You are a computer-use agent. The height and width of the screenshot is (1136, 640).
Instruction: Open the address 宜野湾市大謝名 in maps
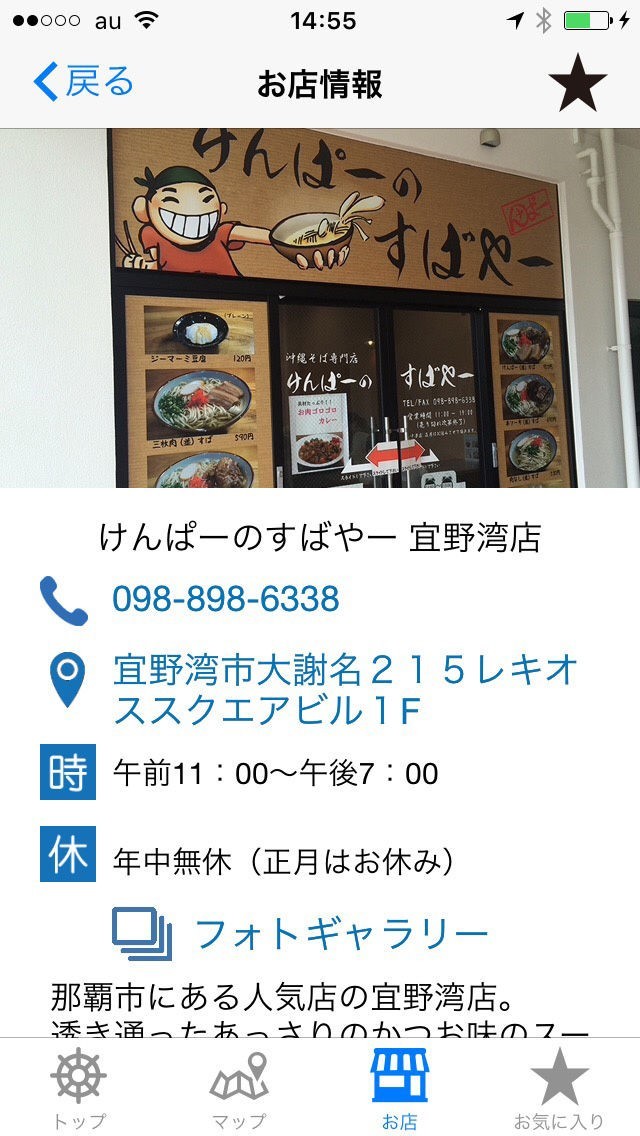(x=345, y=690)
